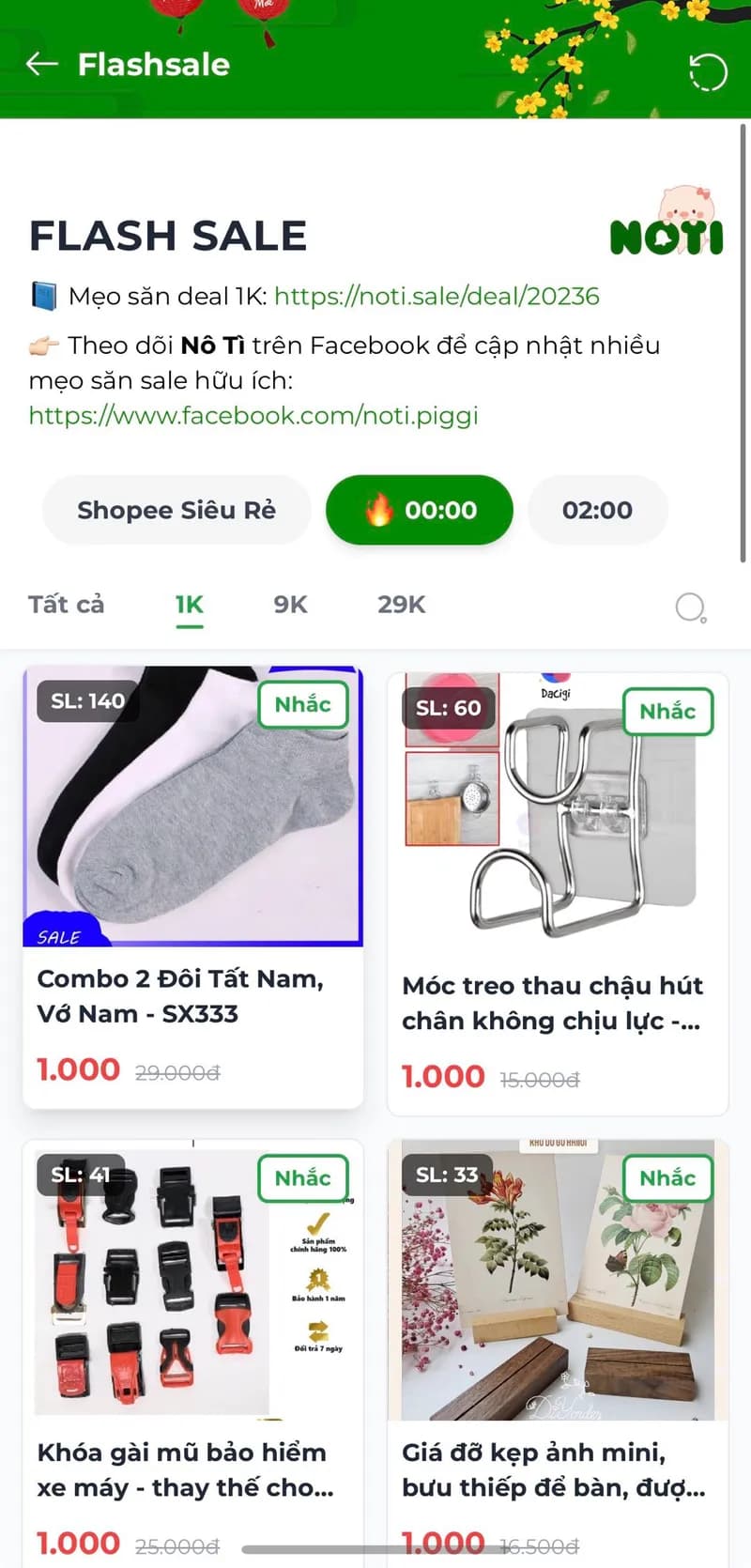Tap the flame icon on the 00:00 slot
The height and width of the screenshot is (1568, 751).
tap(379, 510)
